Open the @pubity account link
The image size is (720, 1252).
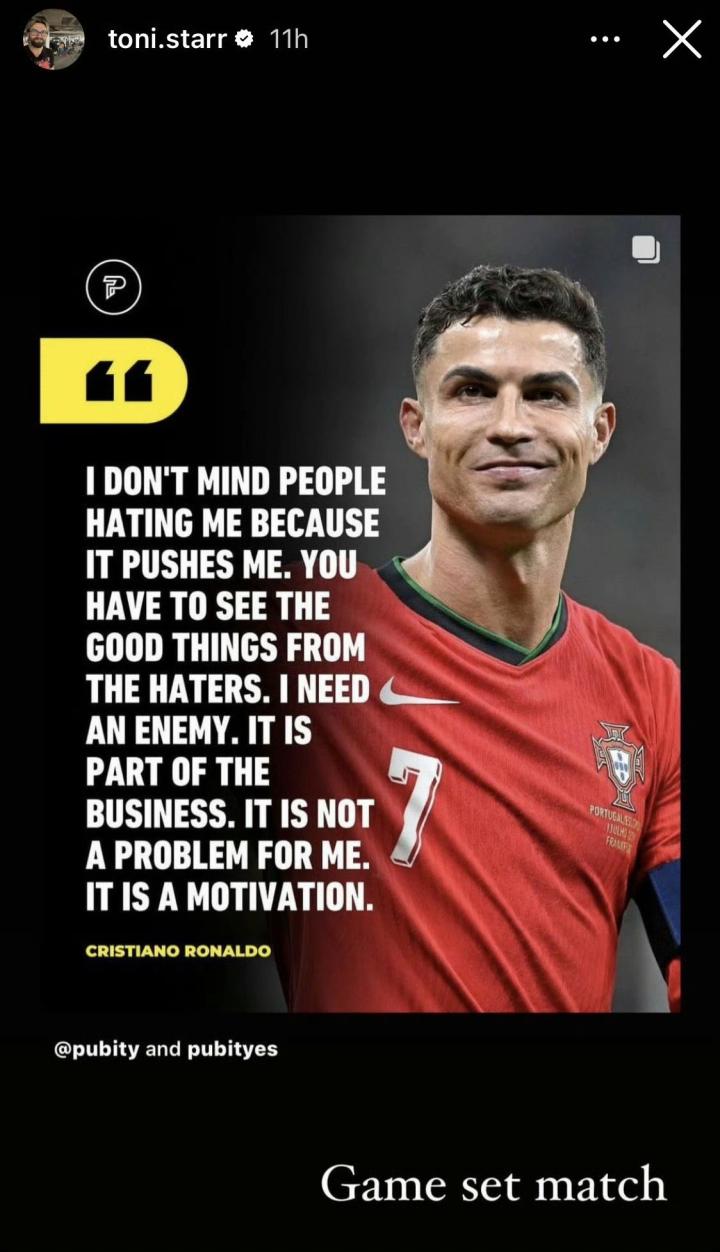coord(97,1049)
